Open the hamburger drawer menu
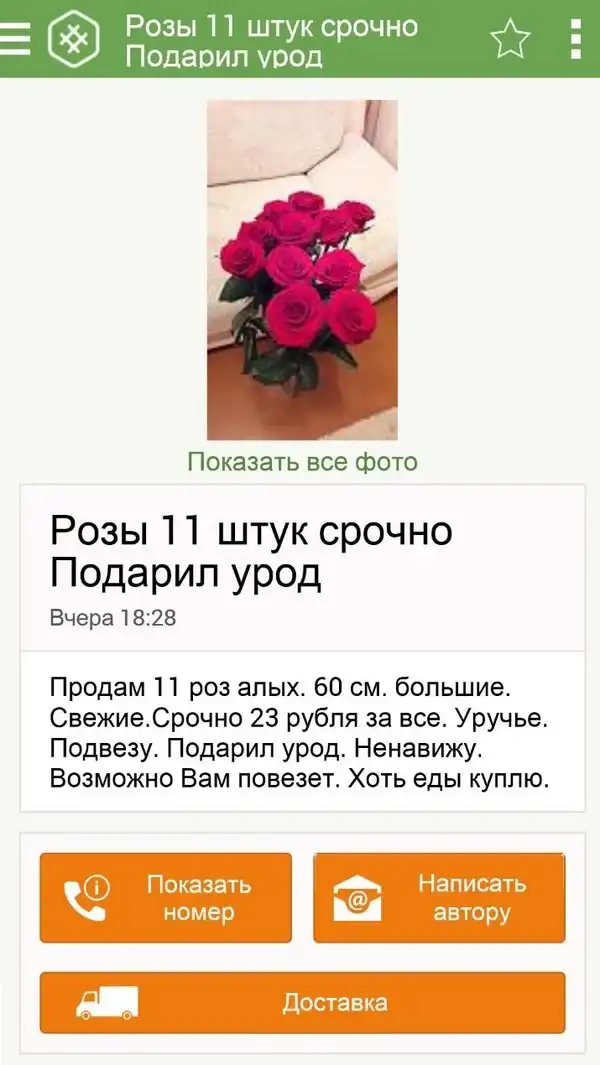Viewport: 600px width, 1065px height. 16,38
